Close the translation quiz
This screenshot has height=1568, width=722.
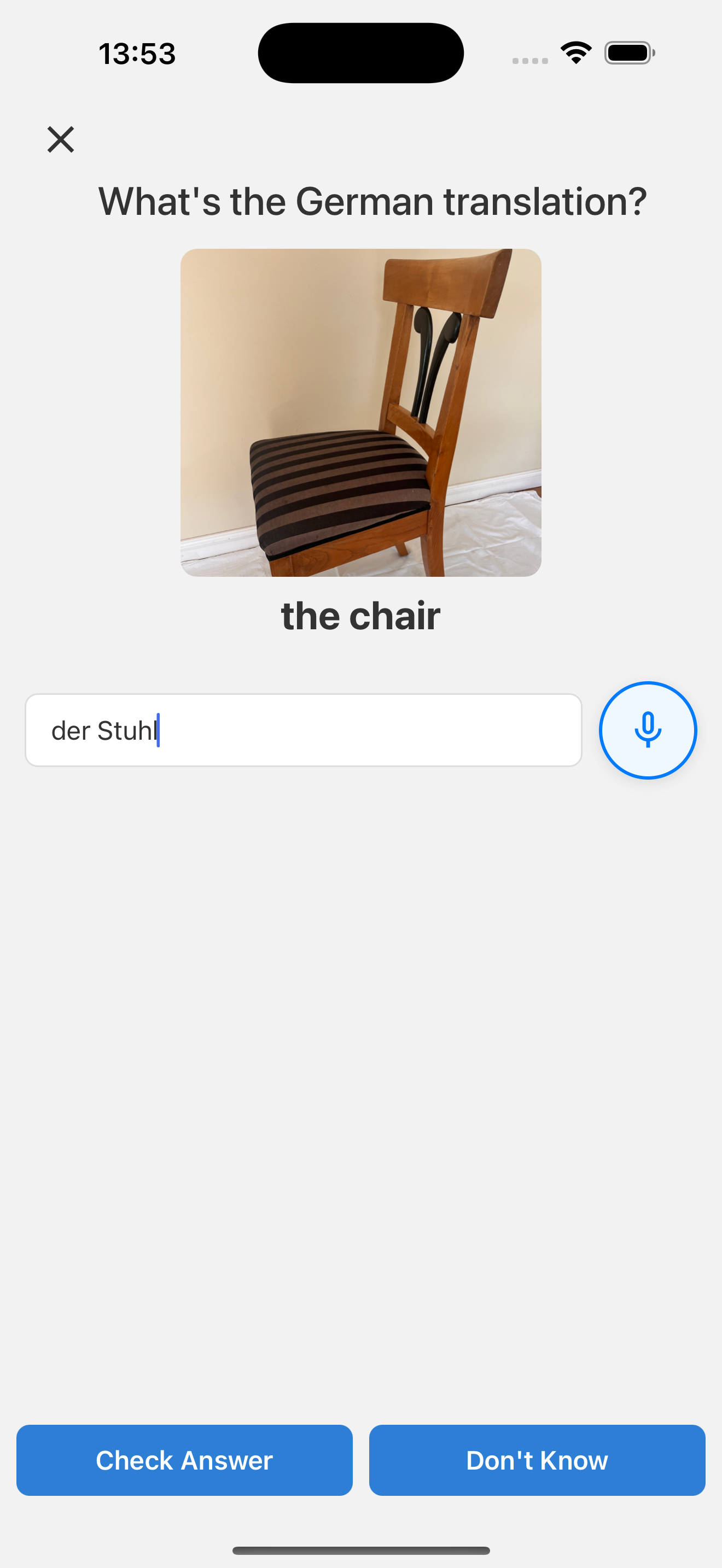pyautogui.click(x=61, y=139)
